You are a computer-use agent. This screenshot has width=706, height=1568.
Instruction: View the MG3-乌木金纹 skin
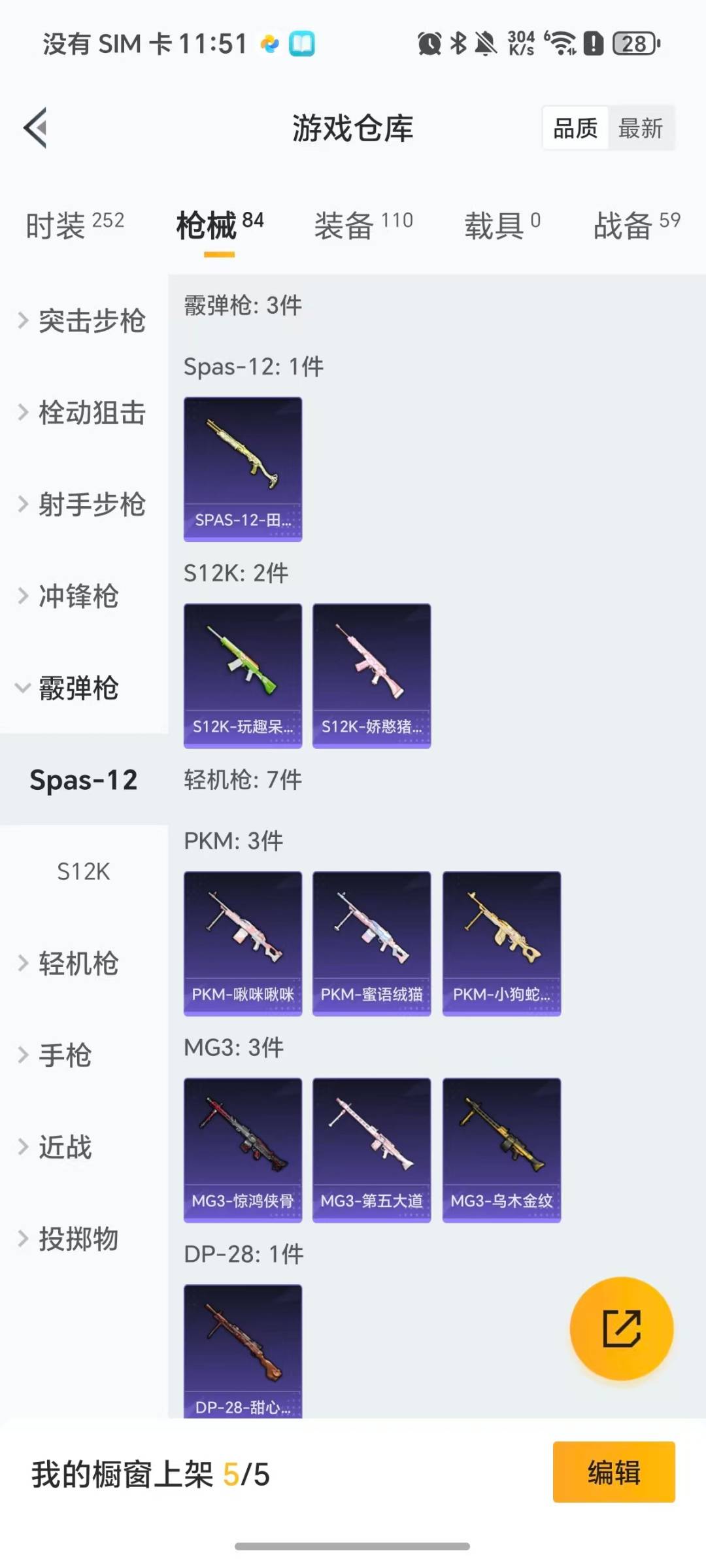[x=501, y=1149]
